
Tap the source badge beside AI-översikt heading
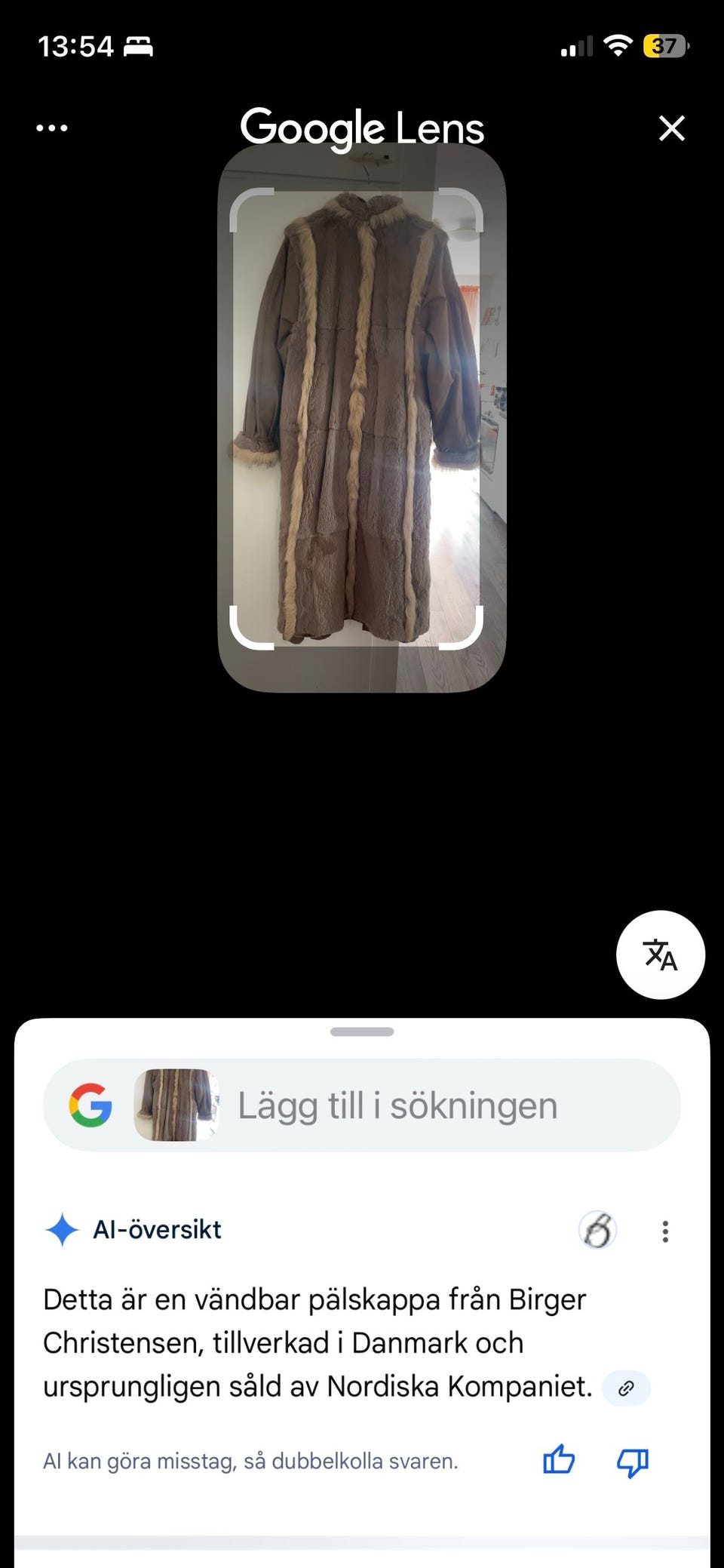pos(597,1230)
